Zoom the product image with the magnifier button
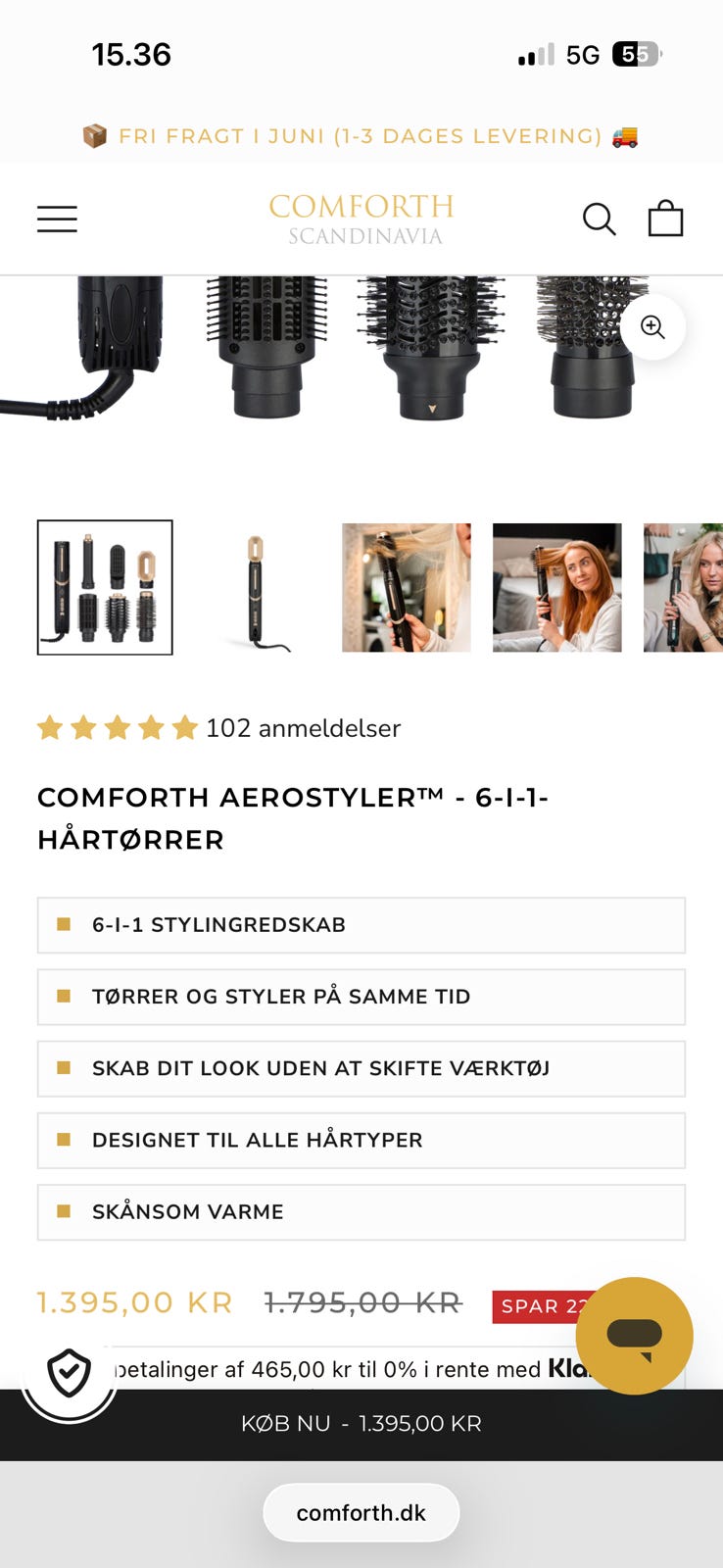 (652, 326)
